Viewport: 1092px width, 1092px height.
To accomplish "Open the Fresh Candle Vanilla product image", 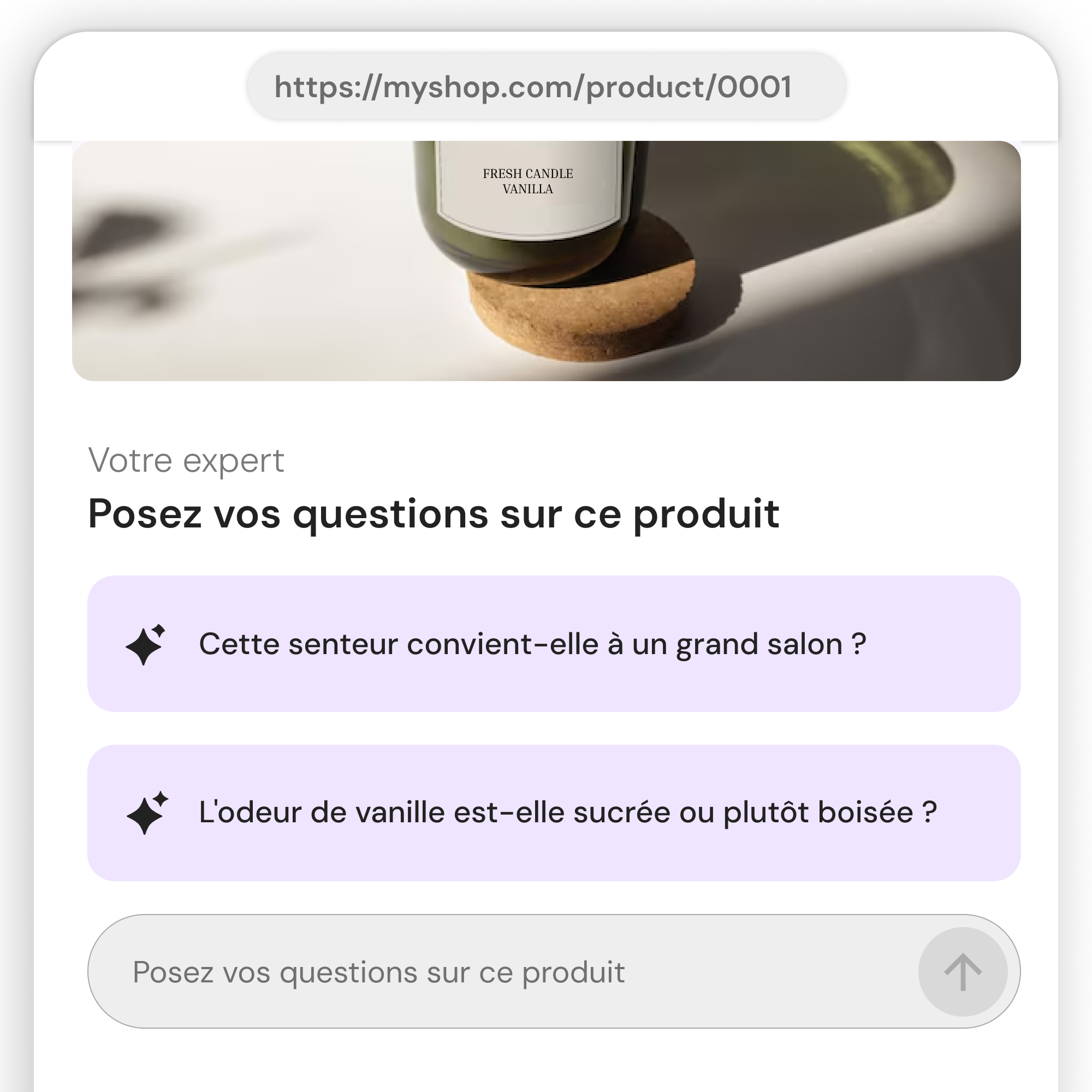I will [546, 260].
